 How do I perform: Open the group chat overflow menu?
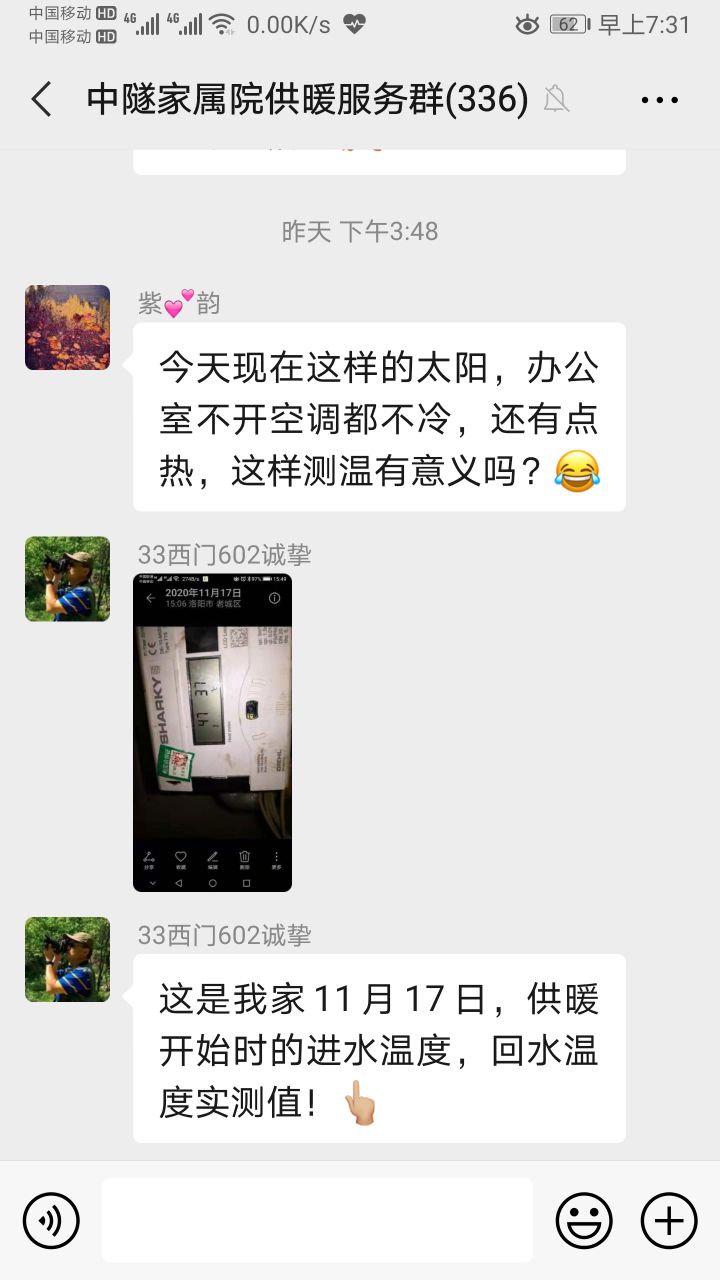659,100
